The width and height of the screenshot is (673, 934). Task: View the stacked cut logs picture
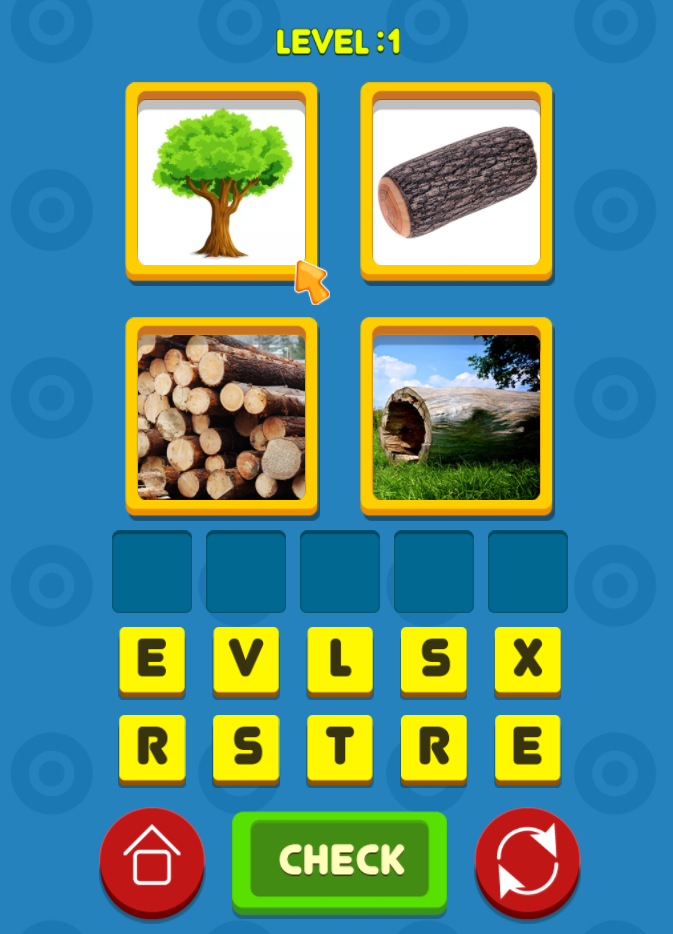pyautogui.click(x=221, y=417)
